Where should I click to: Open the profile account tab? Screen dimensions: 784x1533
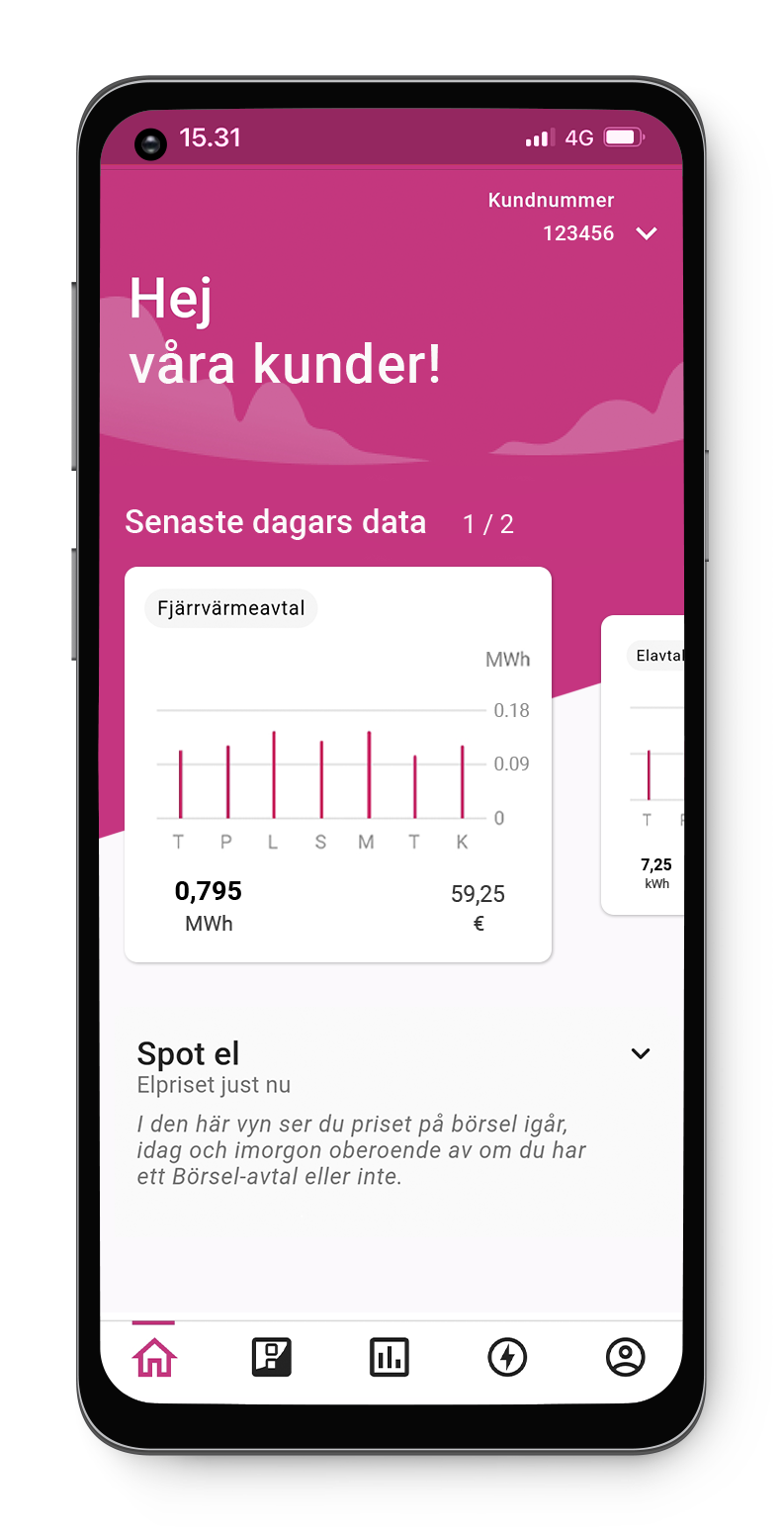coord(625,1358)
